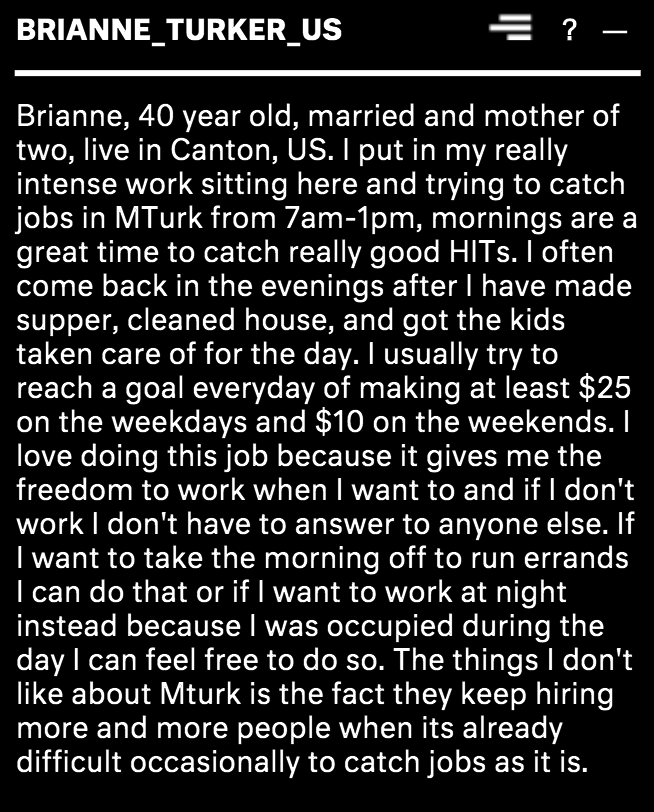Open the stacked-lines menu icon

coord(510,30)
